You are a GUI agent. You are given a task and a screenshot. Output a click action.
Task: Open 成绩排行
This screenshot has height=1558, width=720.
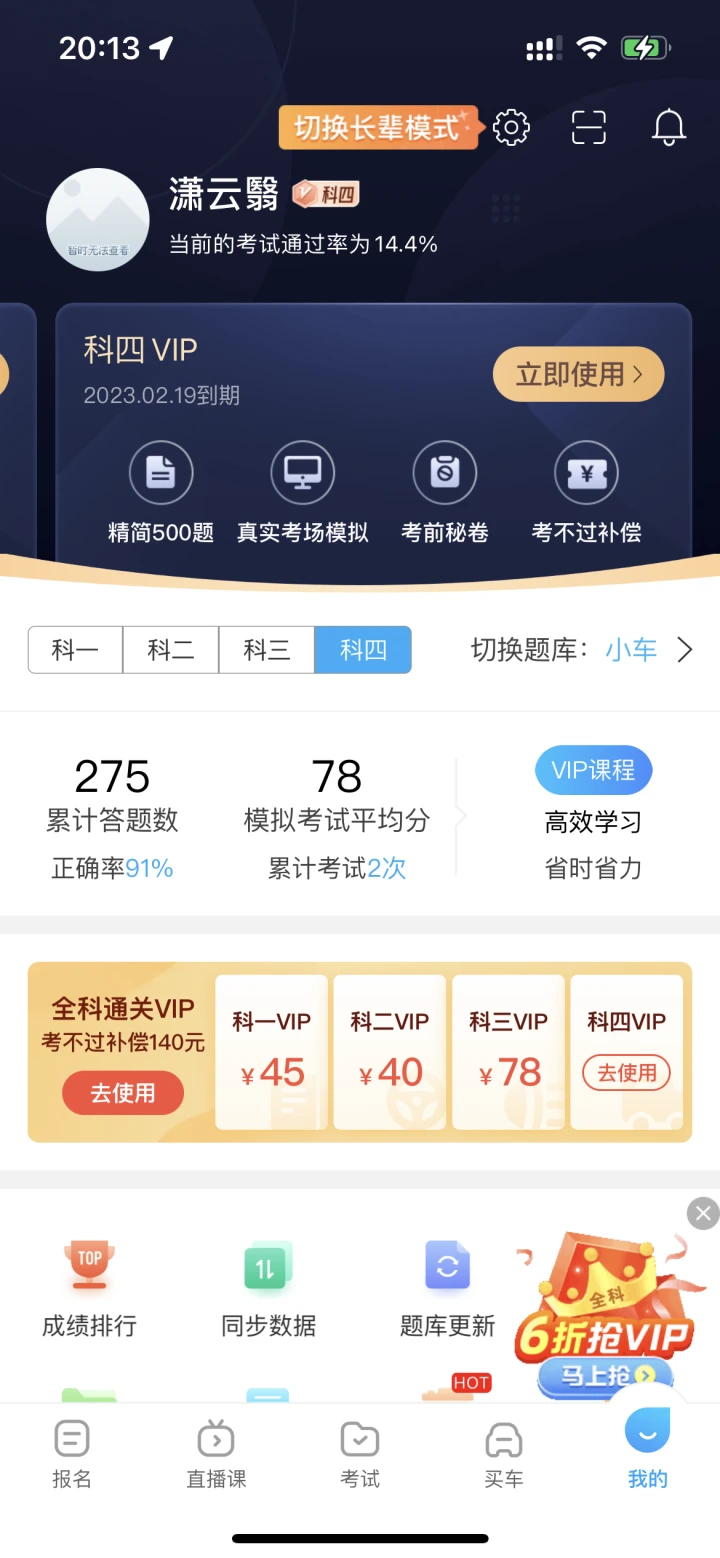point(89,1289)
